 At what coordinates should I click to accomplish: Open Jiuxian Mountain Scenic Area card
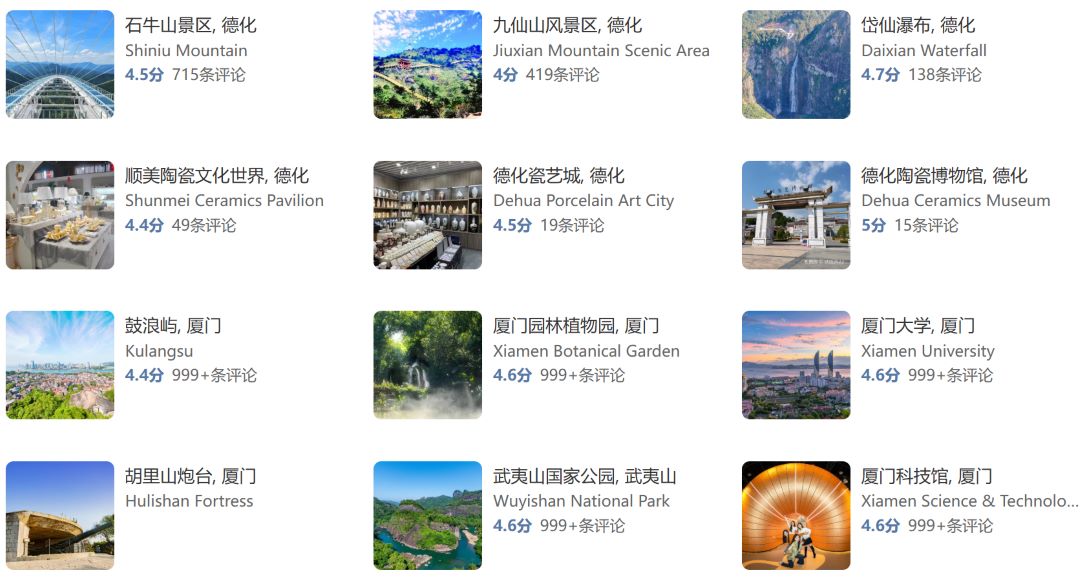click(600, 50)
